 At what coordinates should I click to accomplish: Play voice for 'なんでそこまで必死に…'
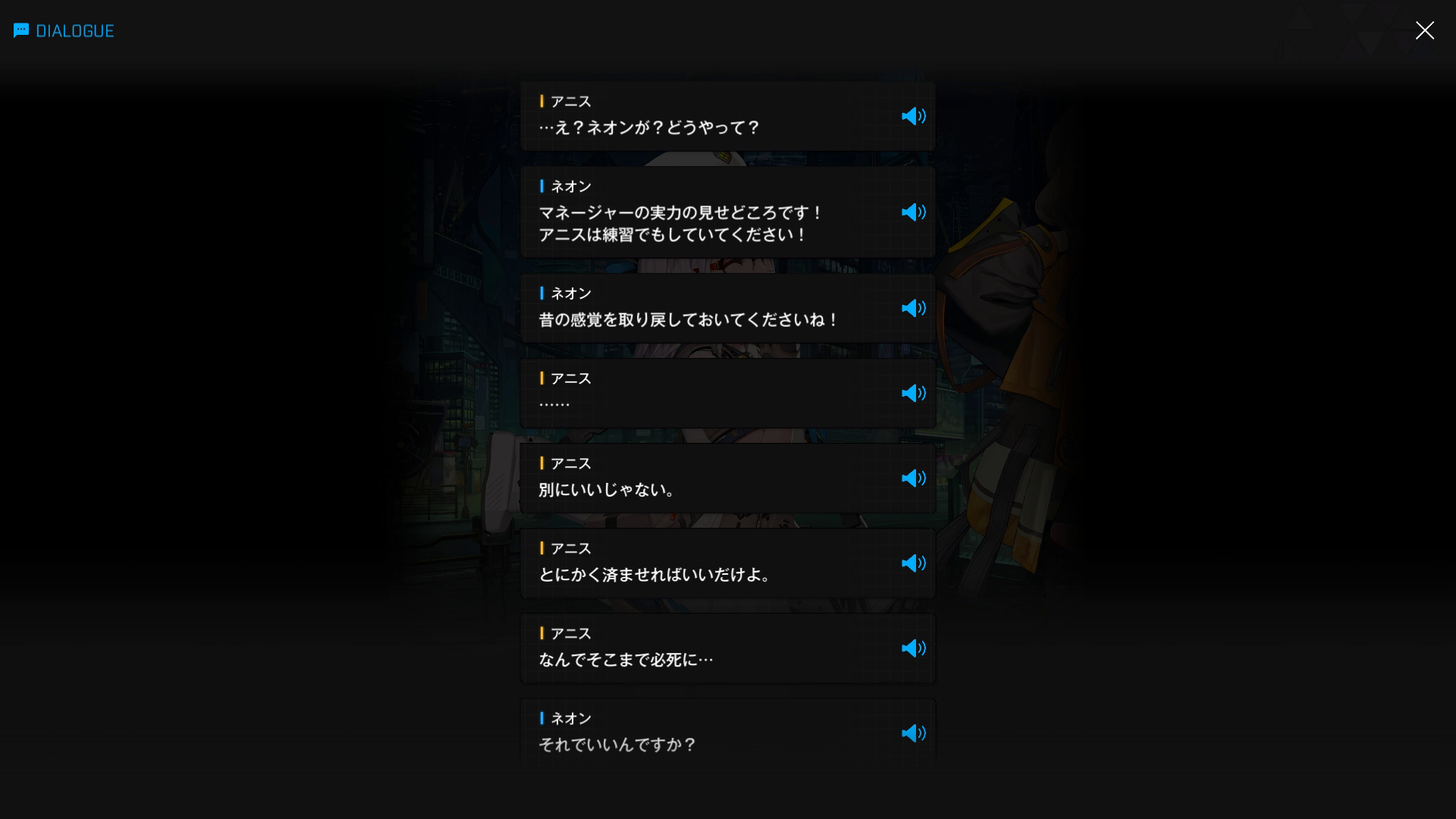[x=913, y=648]
